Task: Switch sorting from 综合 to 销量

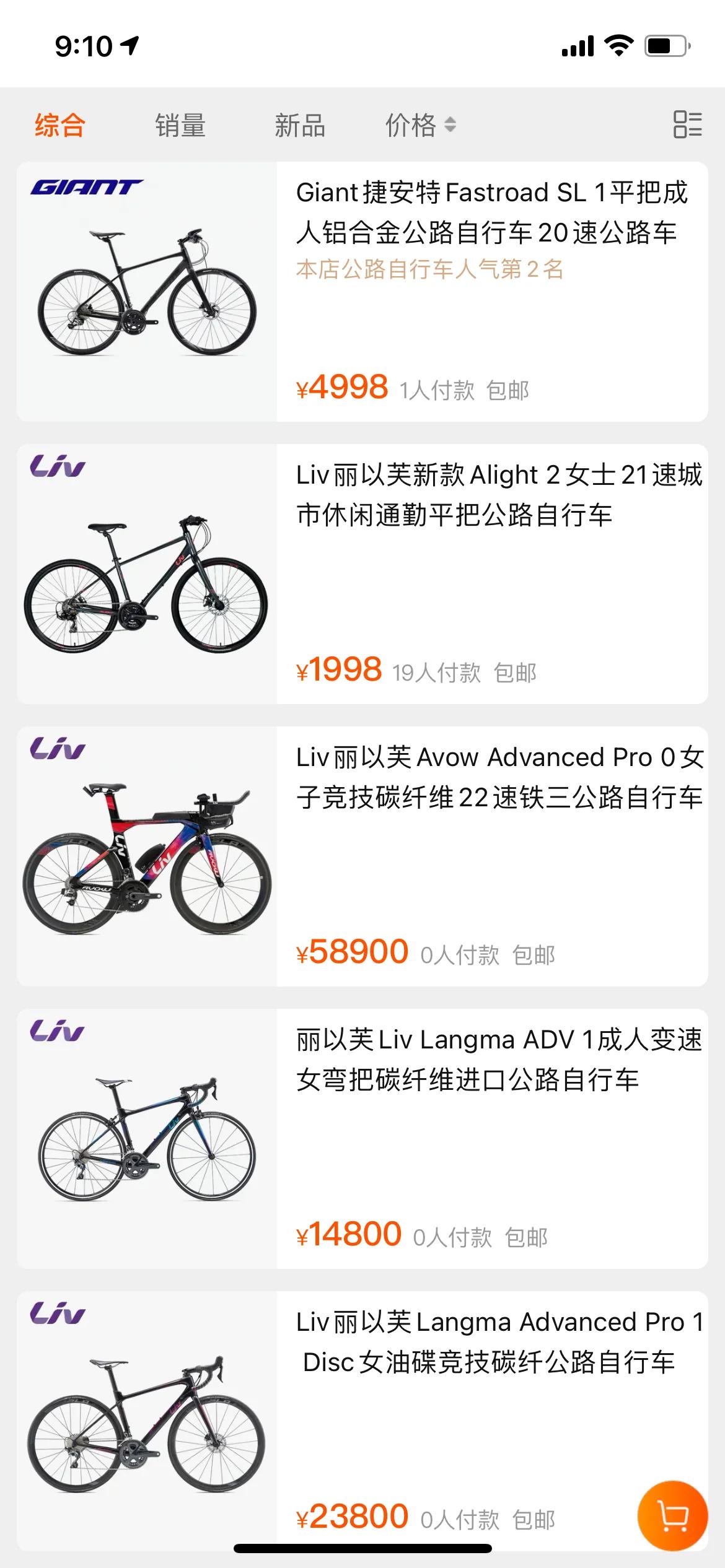Action: [x=180, y=125]
